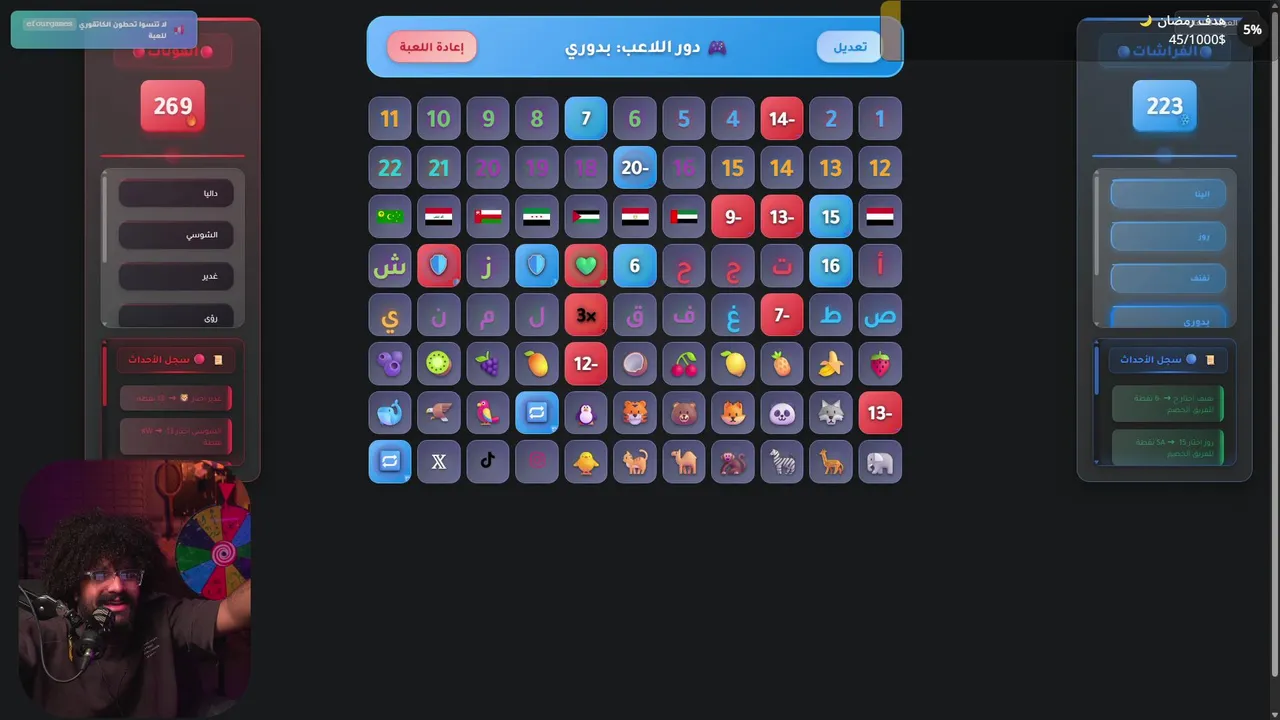Choose the letter ش tile
This screenshot has width=1280, height=720.
389,266
